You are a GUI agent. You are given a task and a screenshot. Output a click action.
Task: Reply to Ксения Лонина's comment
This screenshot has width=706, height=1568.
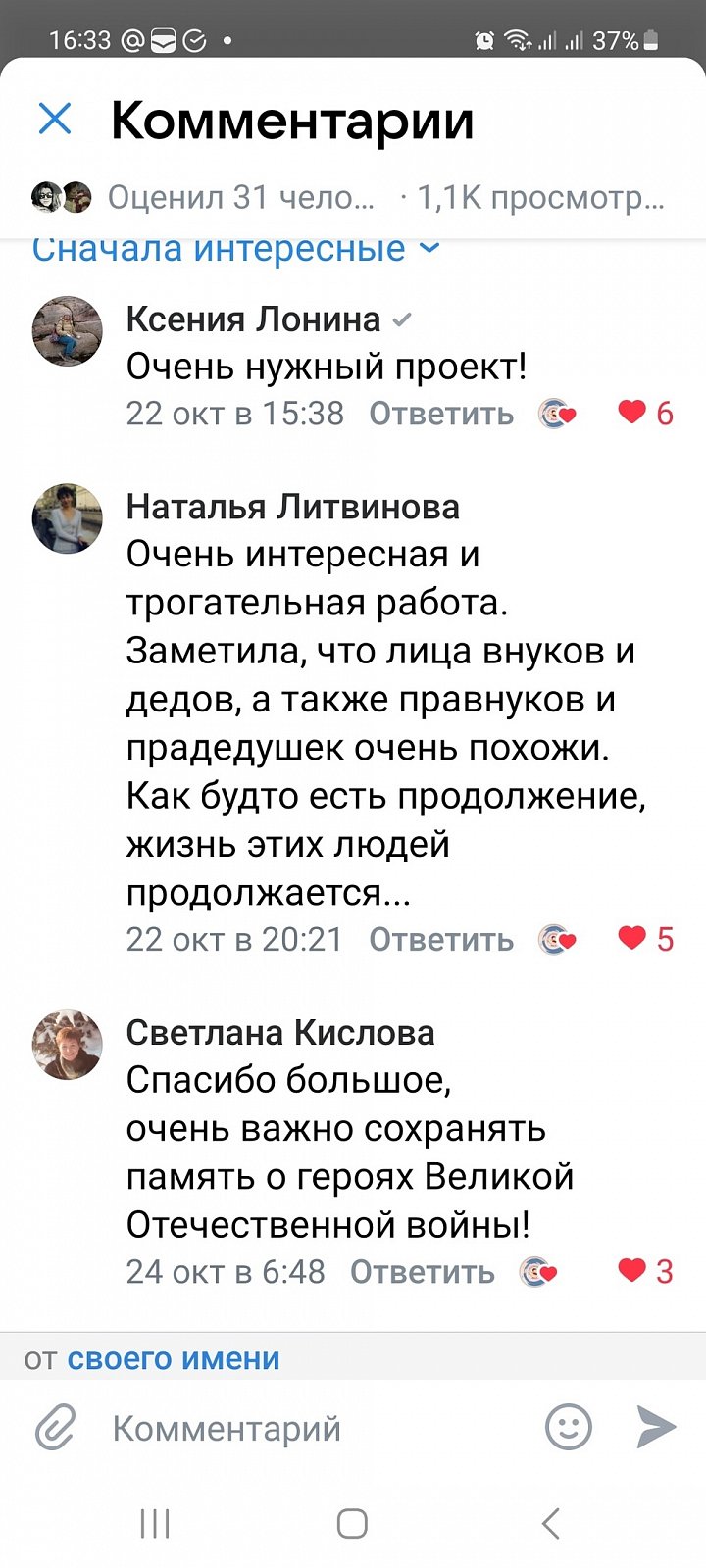pos(440,414)
